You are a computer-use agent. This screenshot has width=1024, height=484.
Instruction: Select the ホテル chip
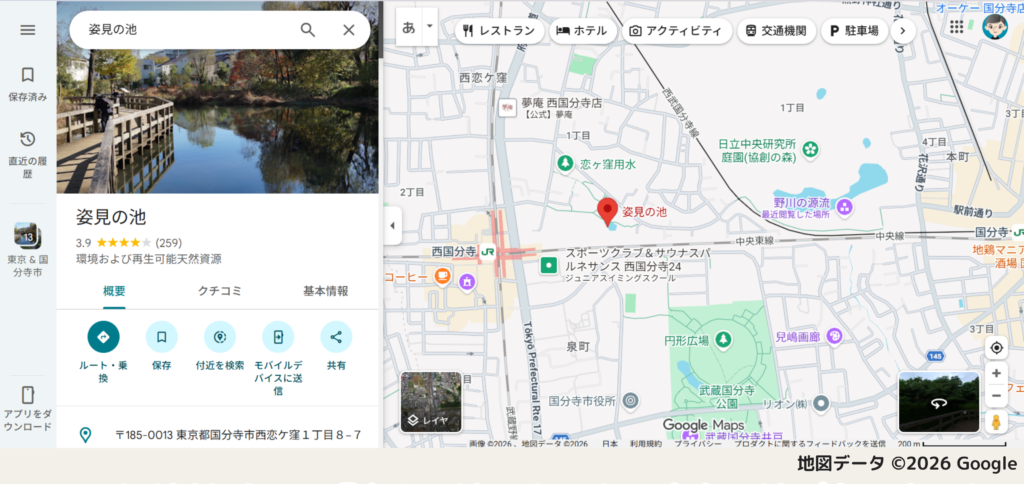point(581,31)
